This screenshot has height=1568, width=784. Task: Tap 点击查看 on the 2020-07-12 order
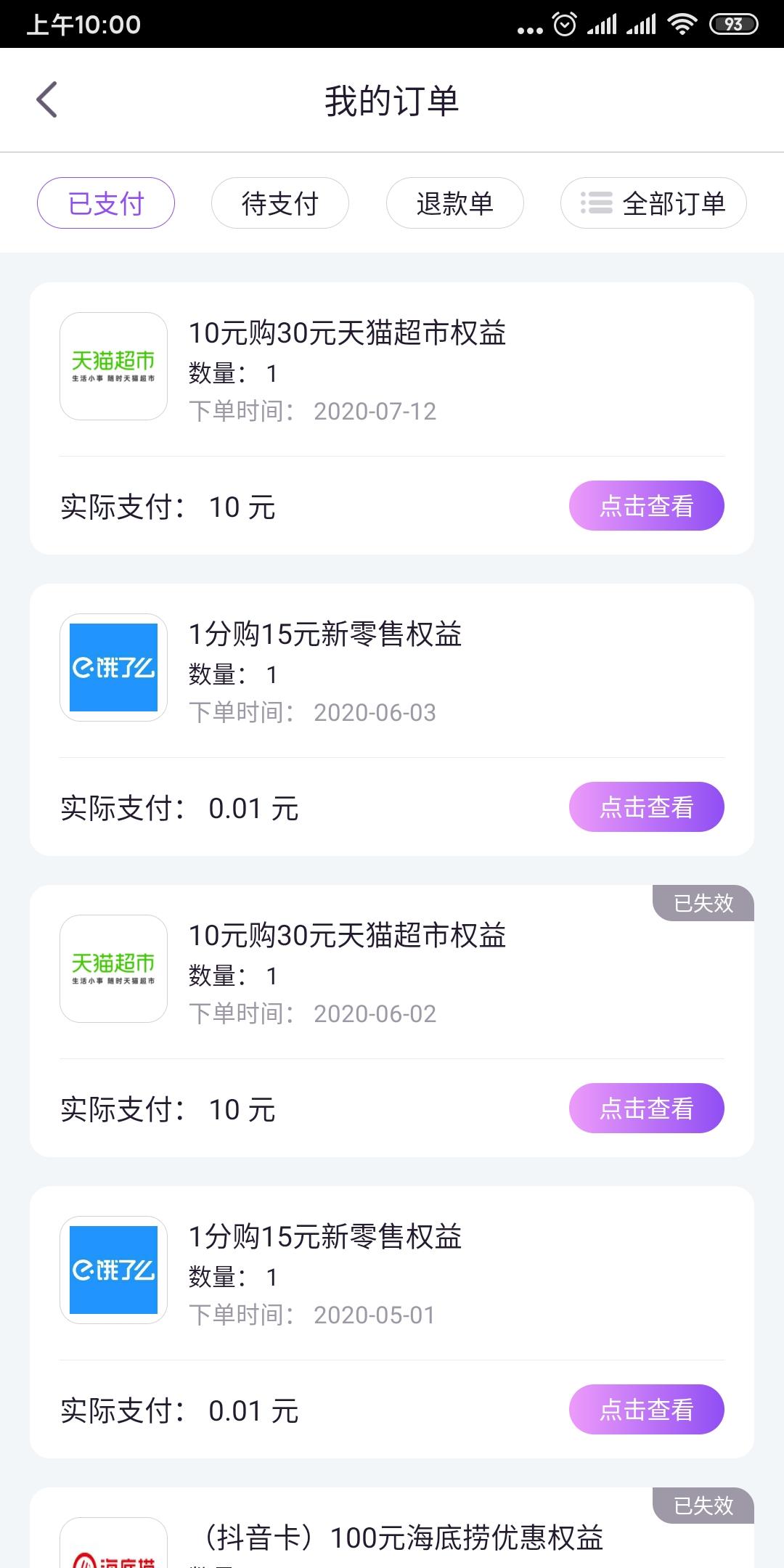[x=647, y=506]
